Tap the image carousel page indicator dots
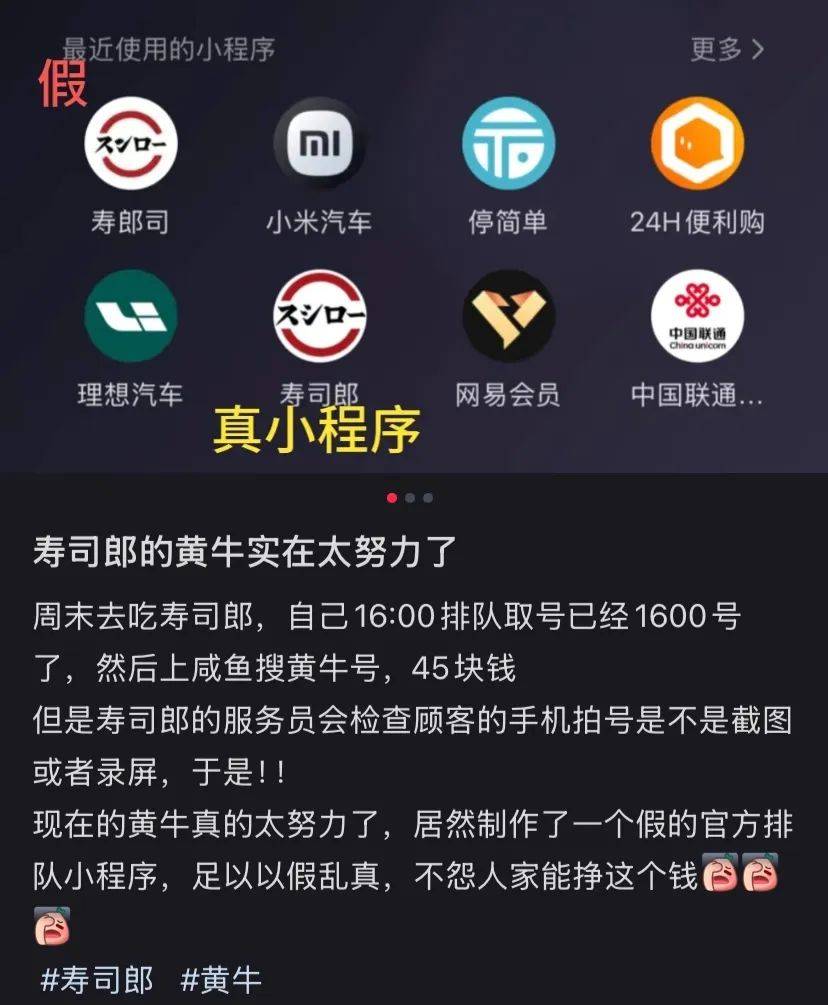 click(409, 498)
